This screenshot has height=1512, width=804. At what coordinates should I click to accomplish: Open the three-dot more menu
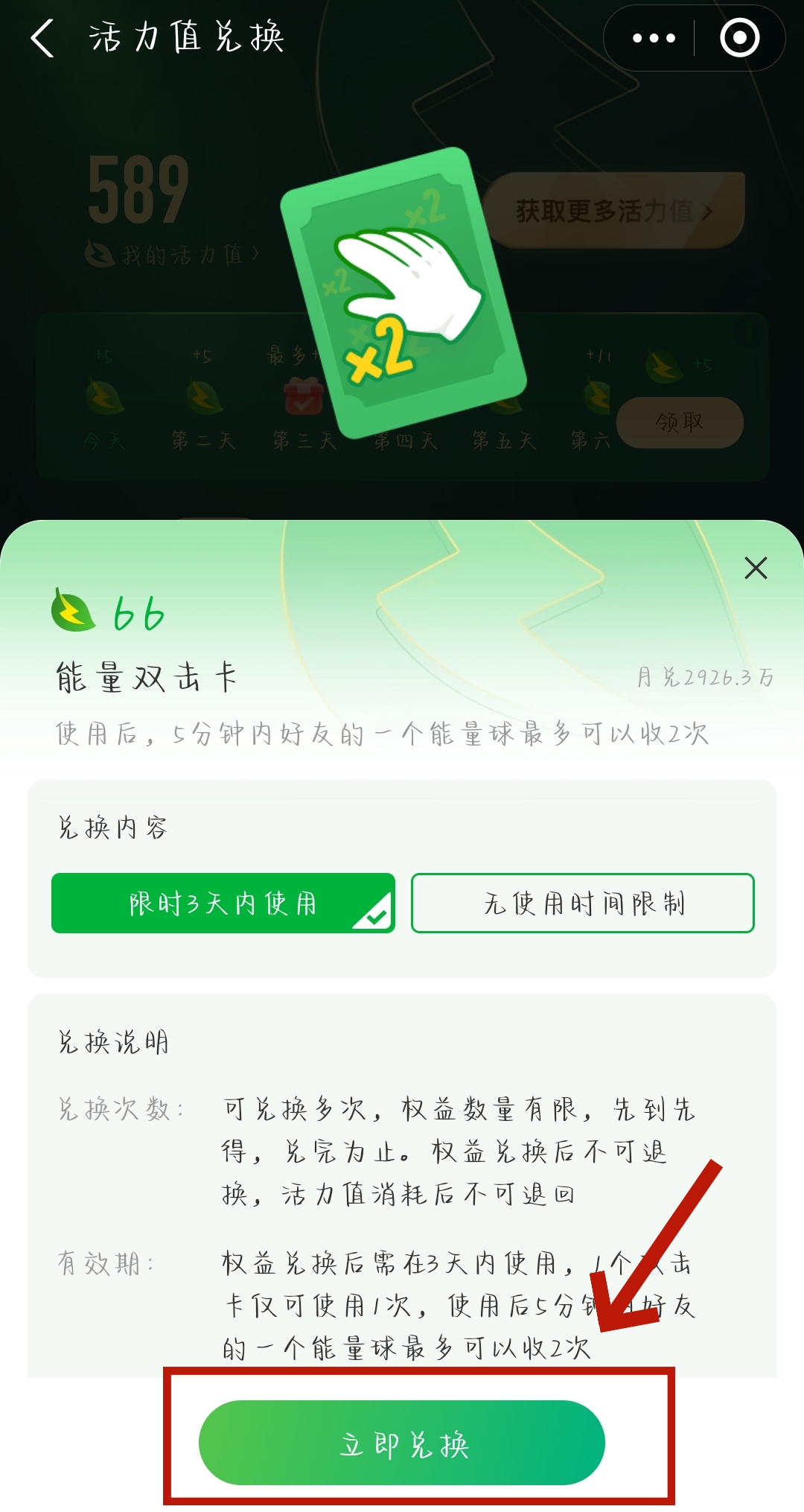click(x=653, y=39)
